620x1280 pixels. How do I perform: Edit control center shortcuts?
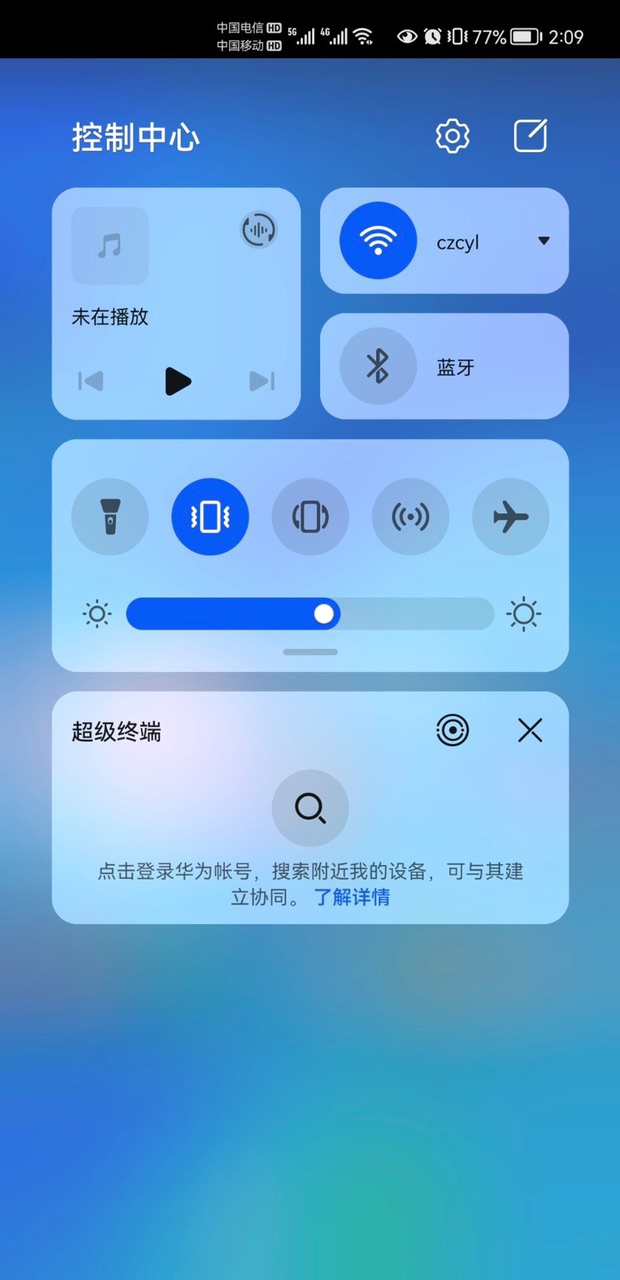coord(530,136)
